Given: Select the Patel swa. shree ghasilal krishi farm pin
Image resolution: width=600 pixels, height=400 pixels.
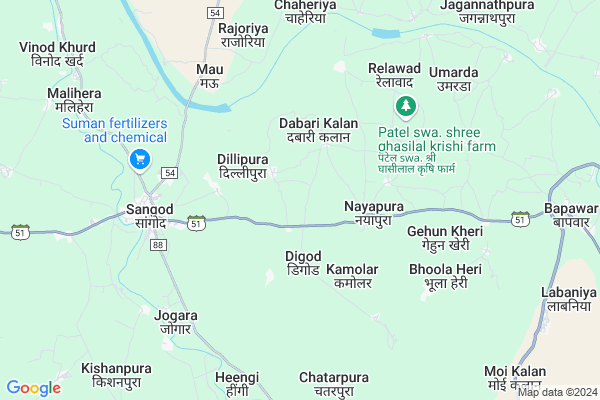Looking at the screenshot, I should point(406,106).
